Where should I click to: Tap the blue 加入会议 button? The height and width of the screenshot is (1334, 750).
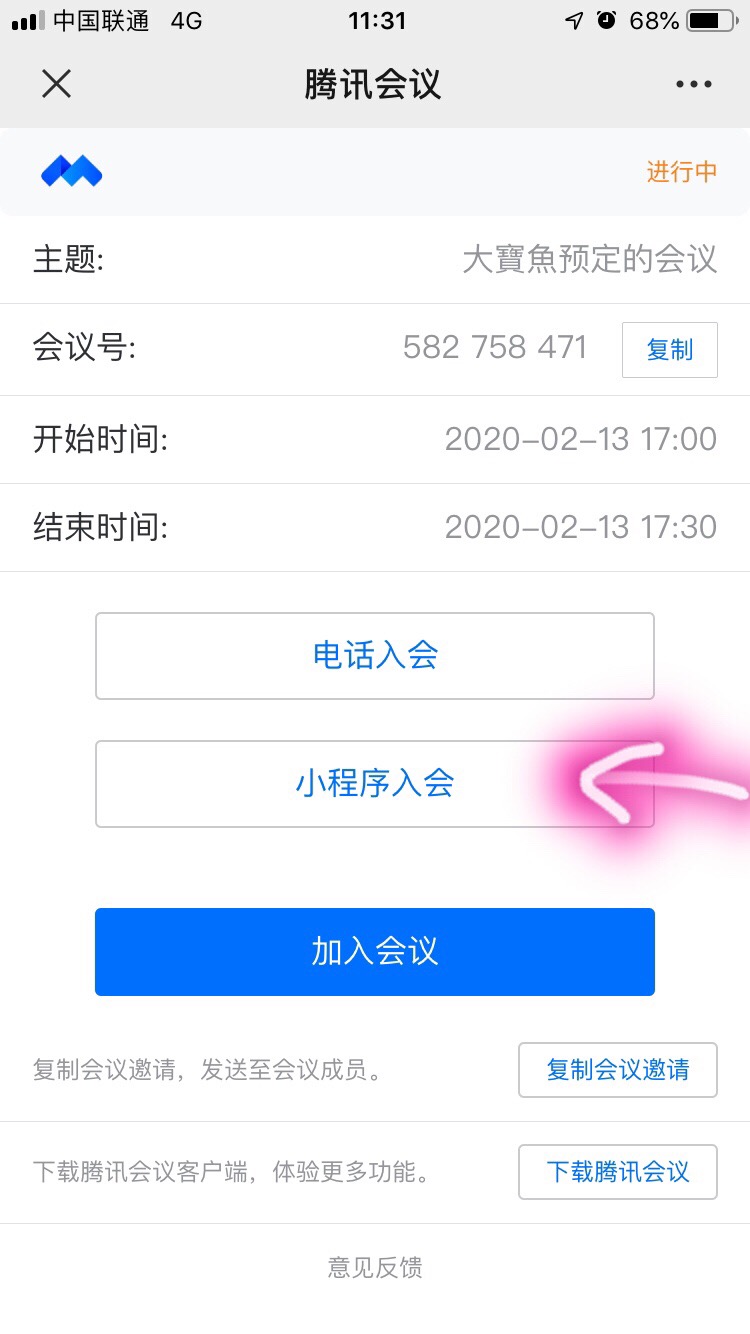point(375,951)
